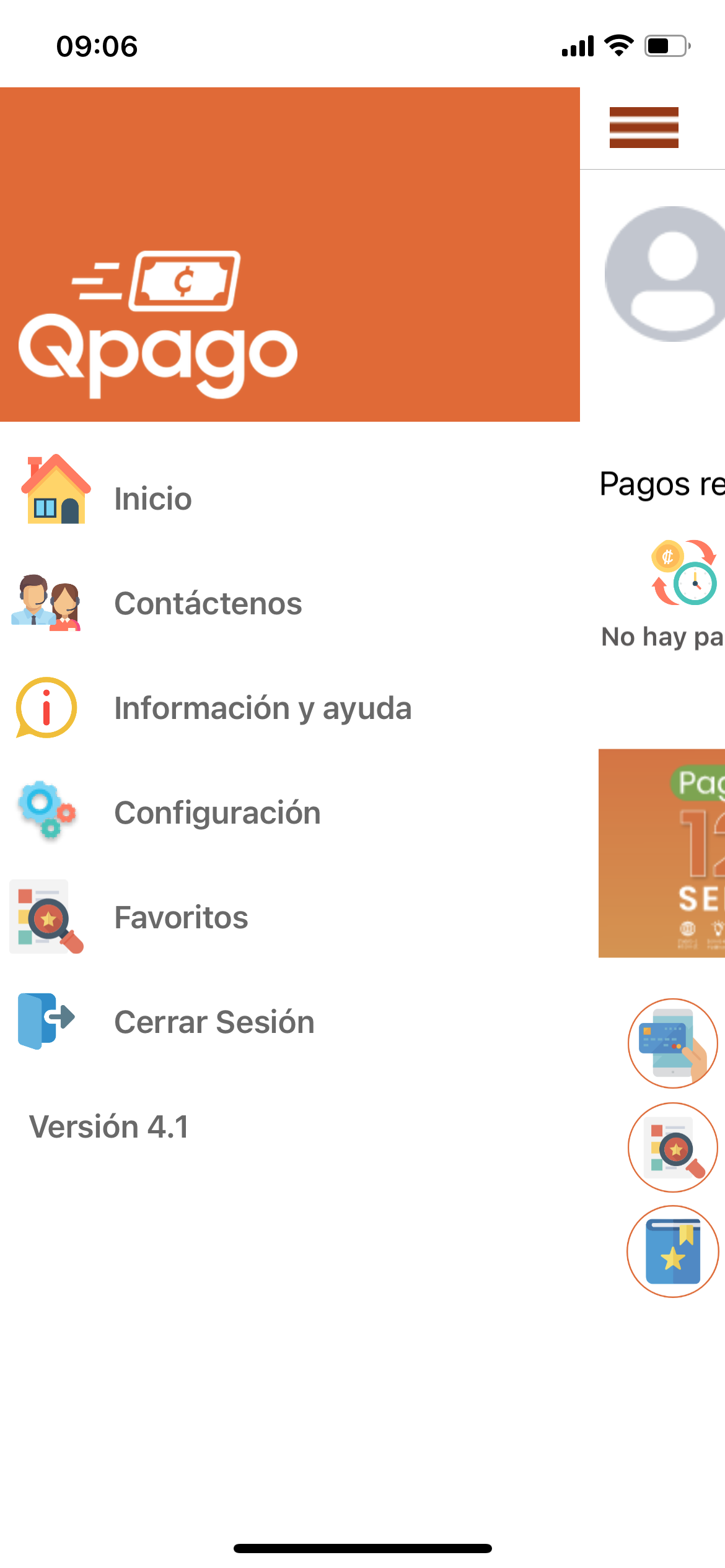The image size is (725, 1568).
Task: Open the orange promotional banner
Action: pos(662,853)
